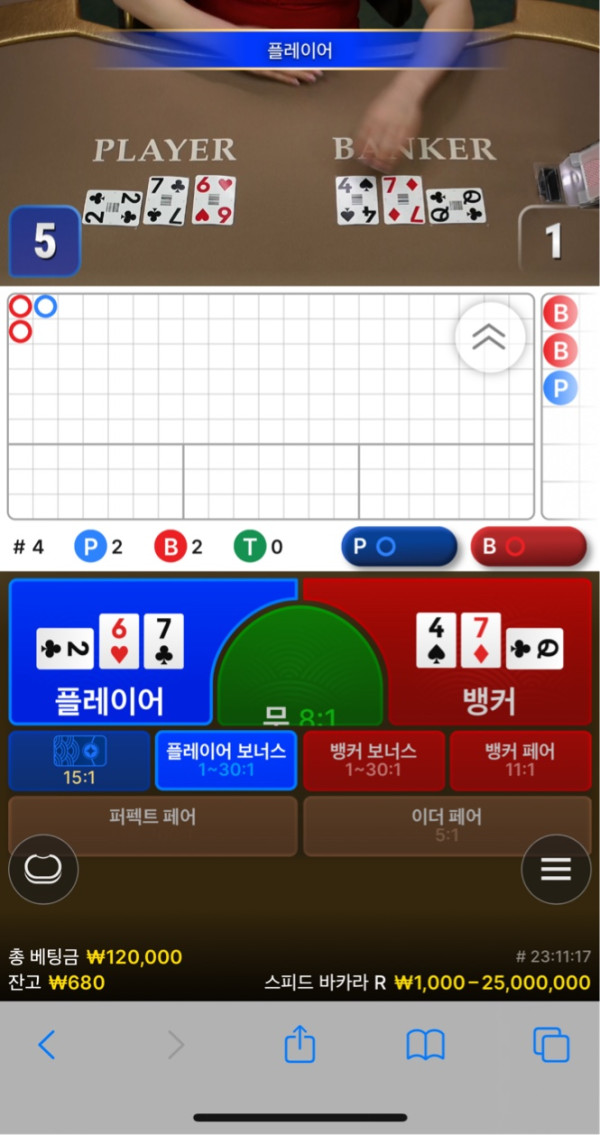Tap the red B prediction button
600x1135 pixels.
[528, 547]
